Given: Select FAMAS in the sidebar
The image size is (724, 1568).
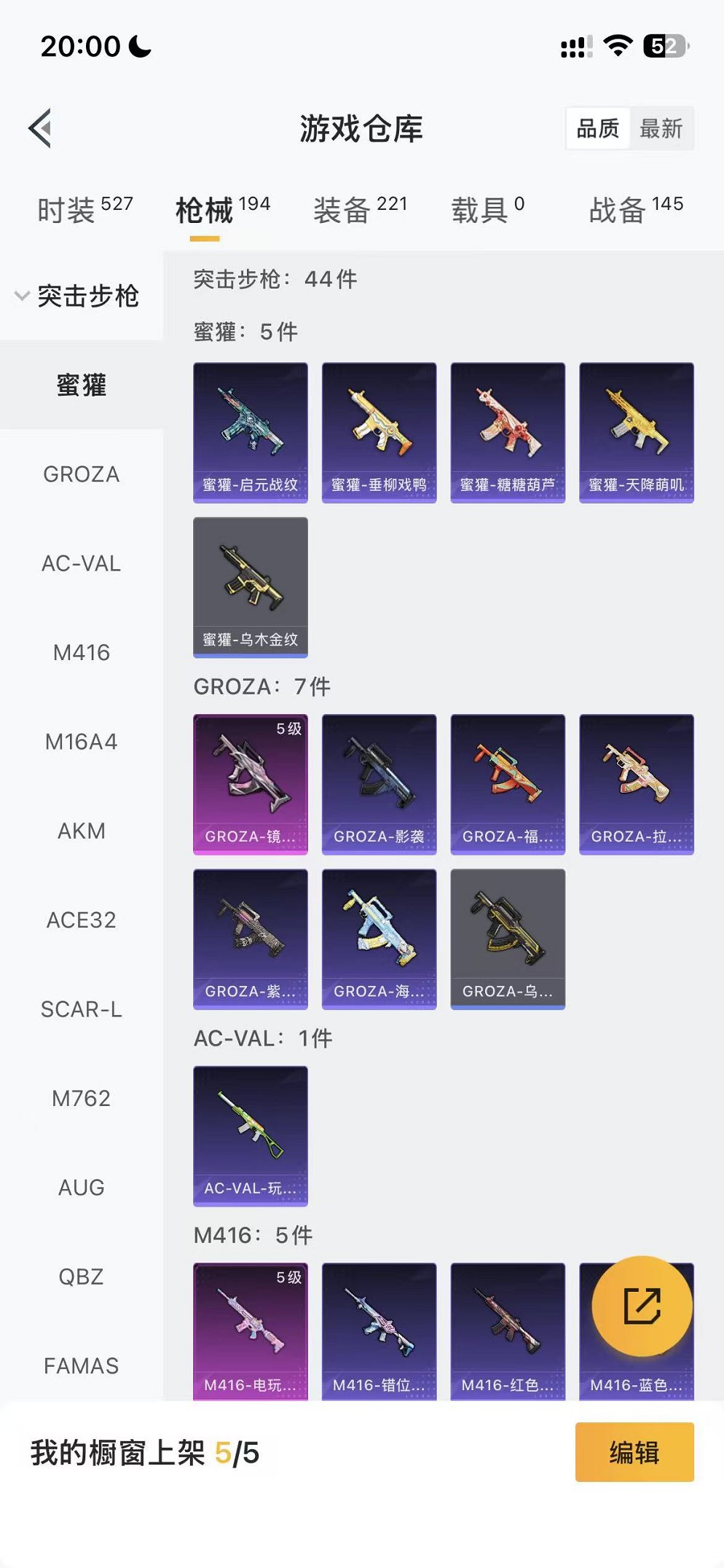Looking at the screenshot, I should [x=81, y=1366].
